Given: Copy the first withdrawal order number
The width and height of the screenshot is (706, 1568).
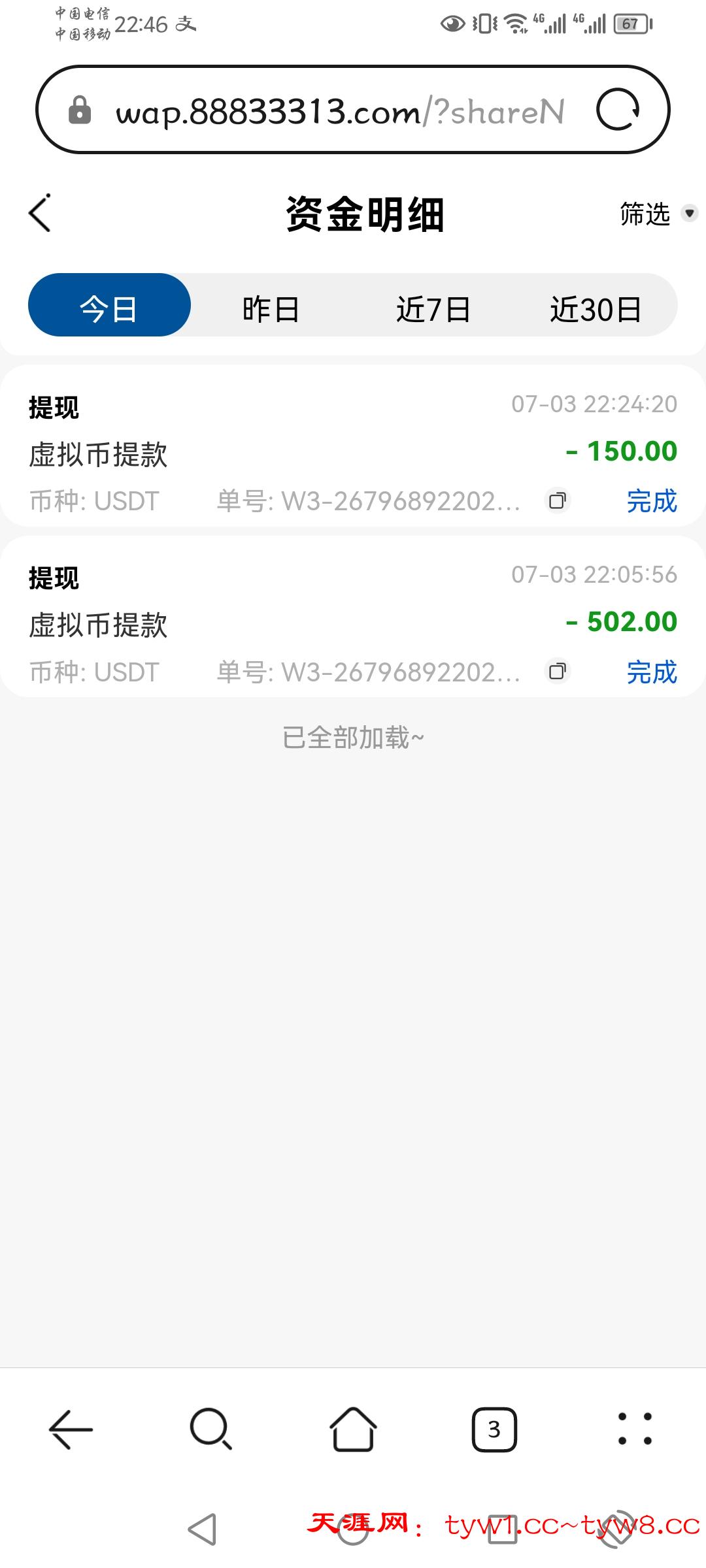Looking at the screenshot, I should click(557, 502).
